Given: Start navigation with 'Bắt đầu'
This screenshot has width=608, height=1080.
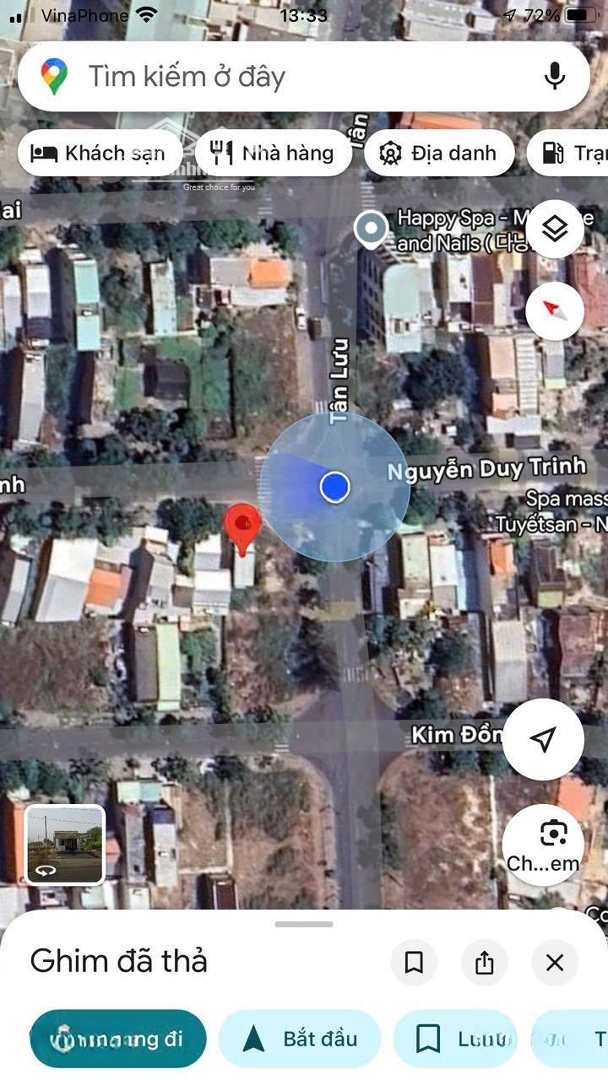Looking at the screenshot, I should 300,1039.
